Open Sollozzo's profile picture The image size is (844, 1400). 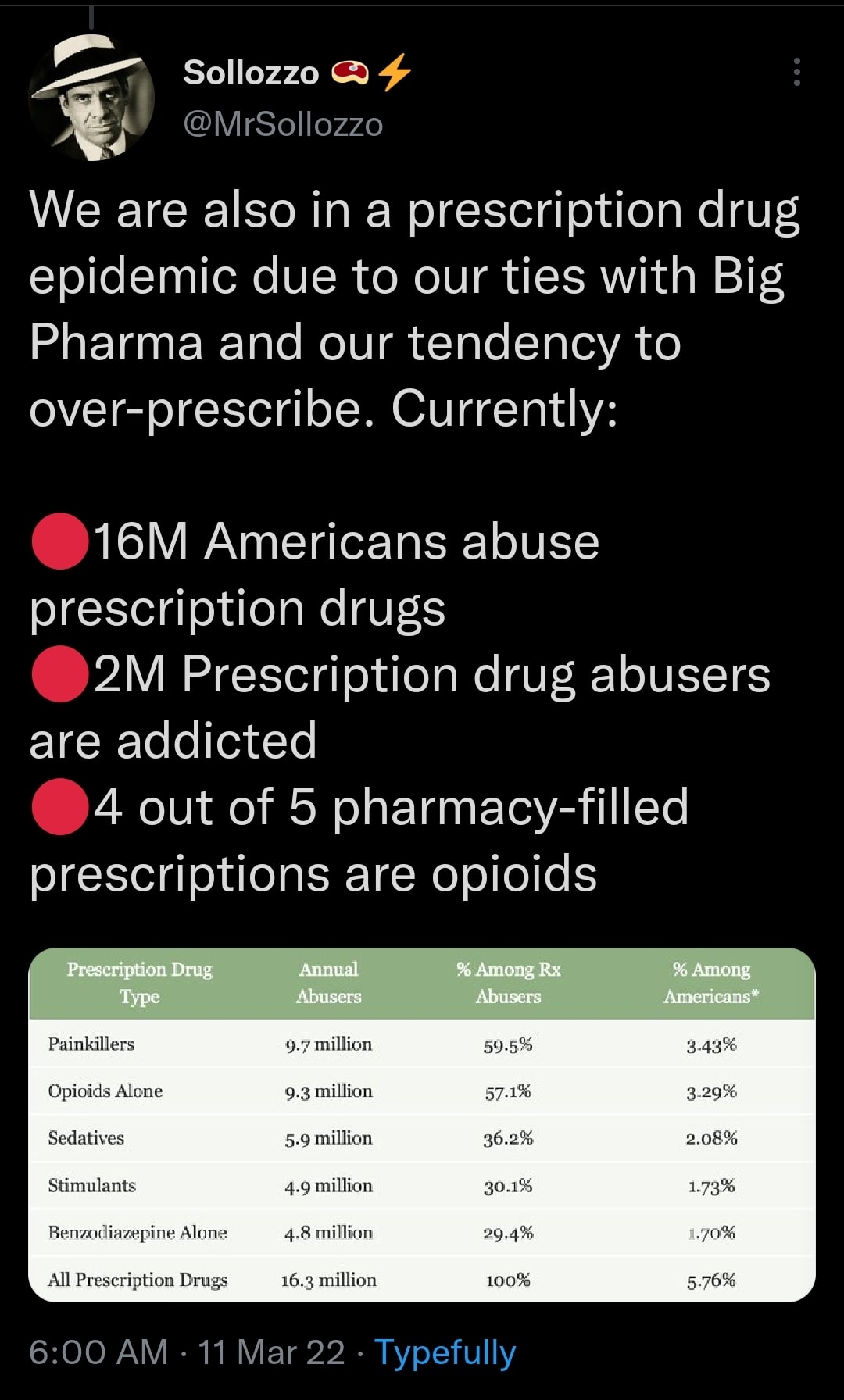(x=92, y=98)
